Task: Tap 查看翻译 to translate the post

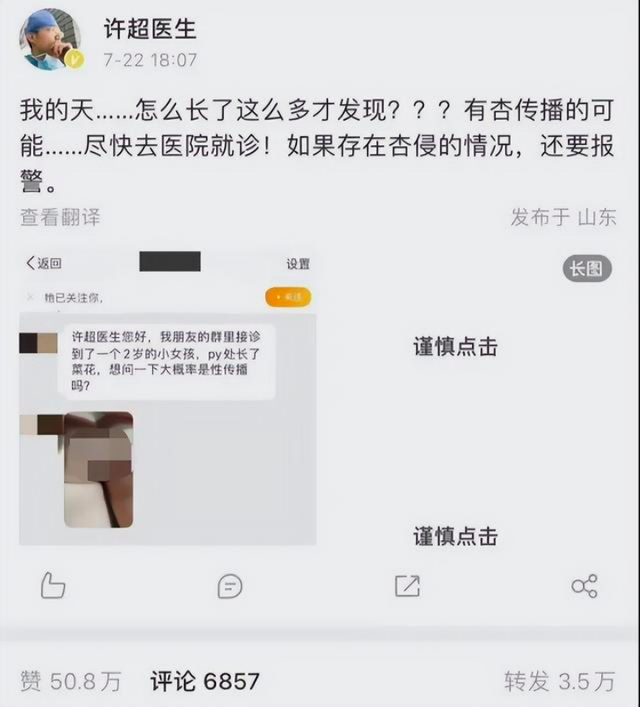Action: 60,216
